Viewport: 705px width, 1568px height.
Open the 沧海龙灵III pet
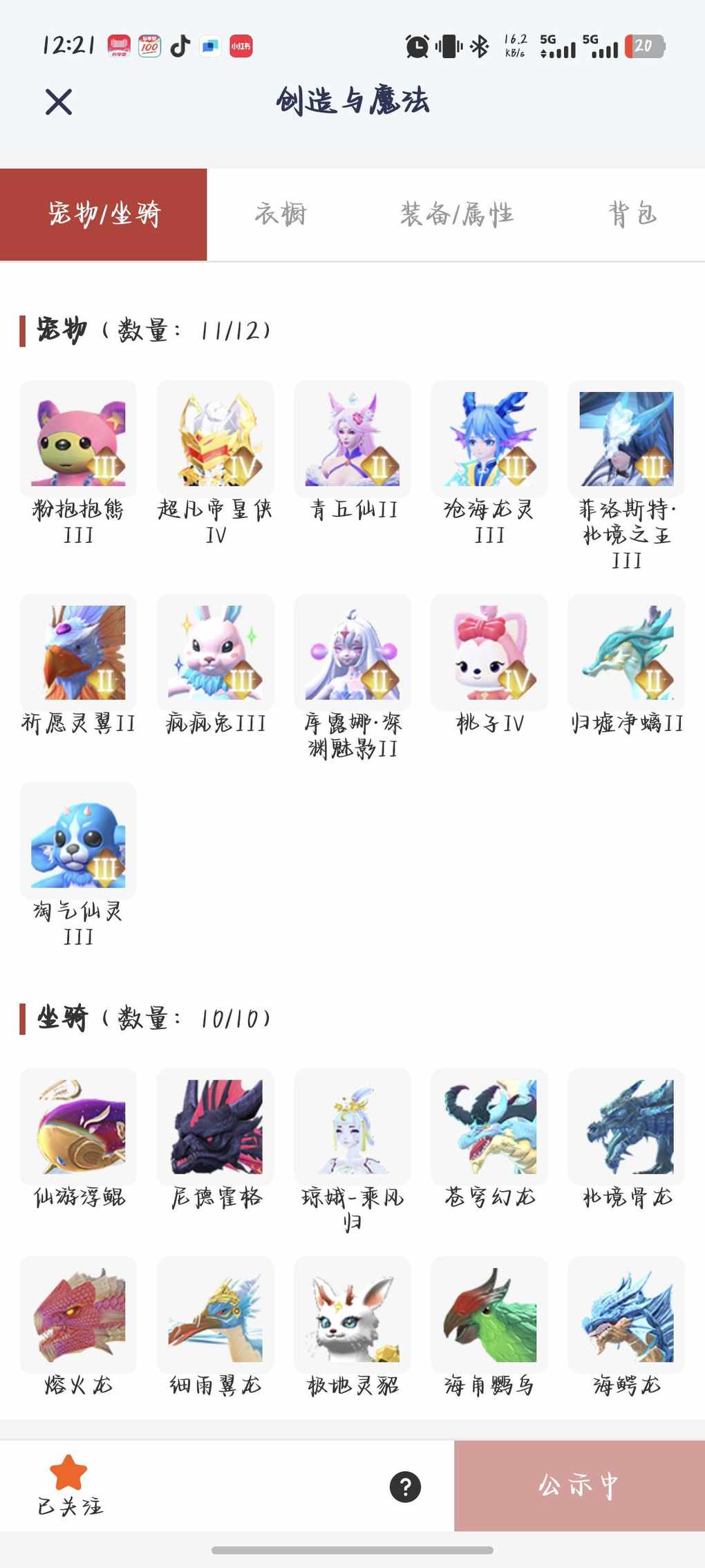489,439
